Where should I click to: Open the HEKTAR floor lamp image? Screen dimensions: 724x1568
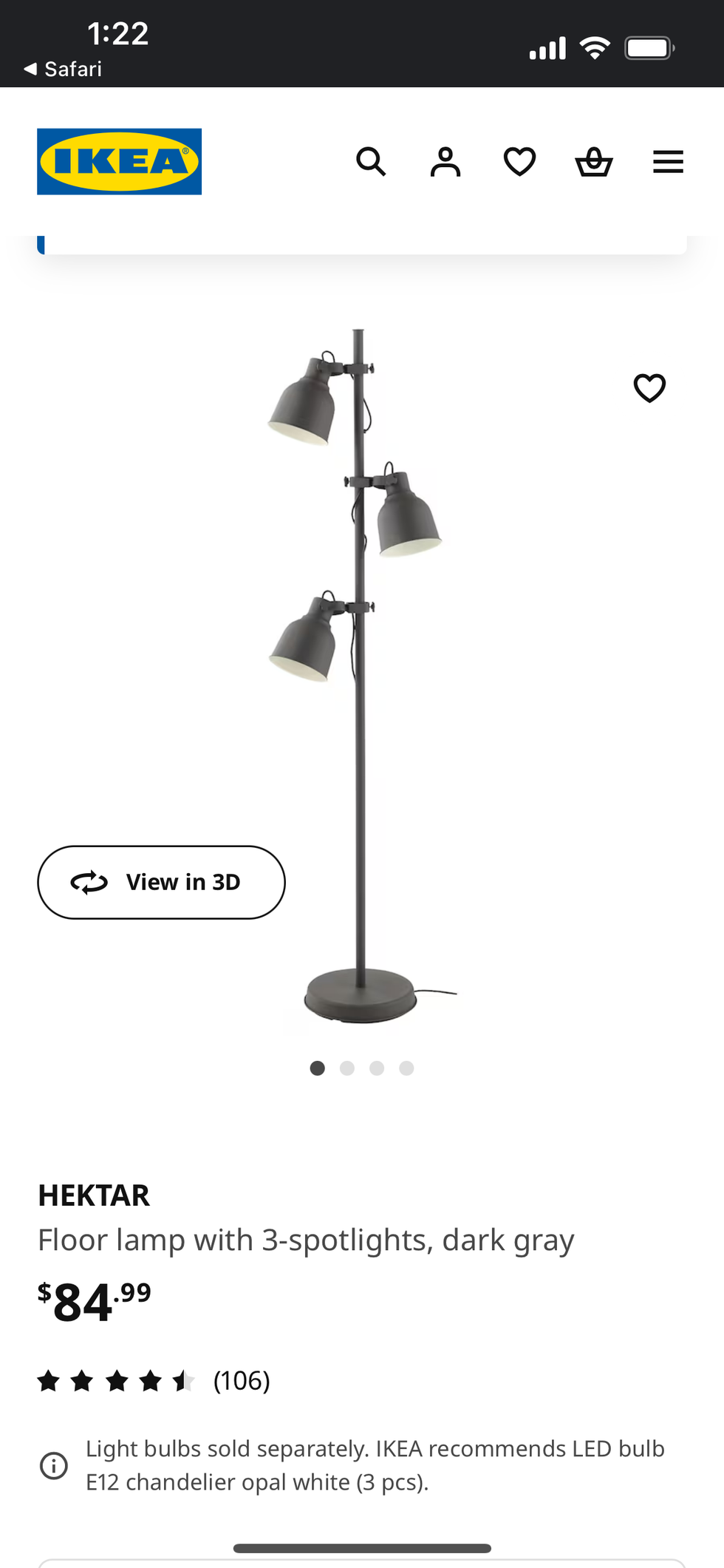[x=361, y=665]
